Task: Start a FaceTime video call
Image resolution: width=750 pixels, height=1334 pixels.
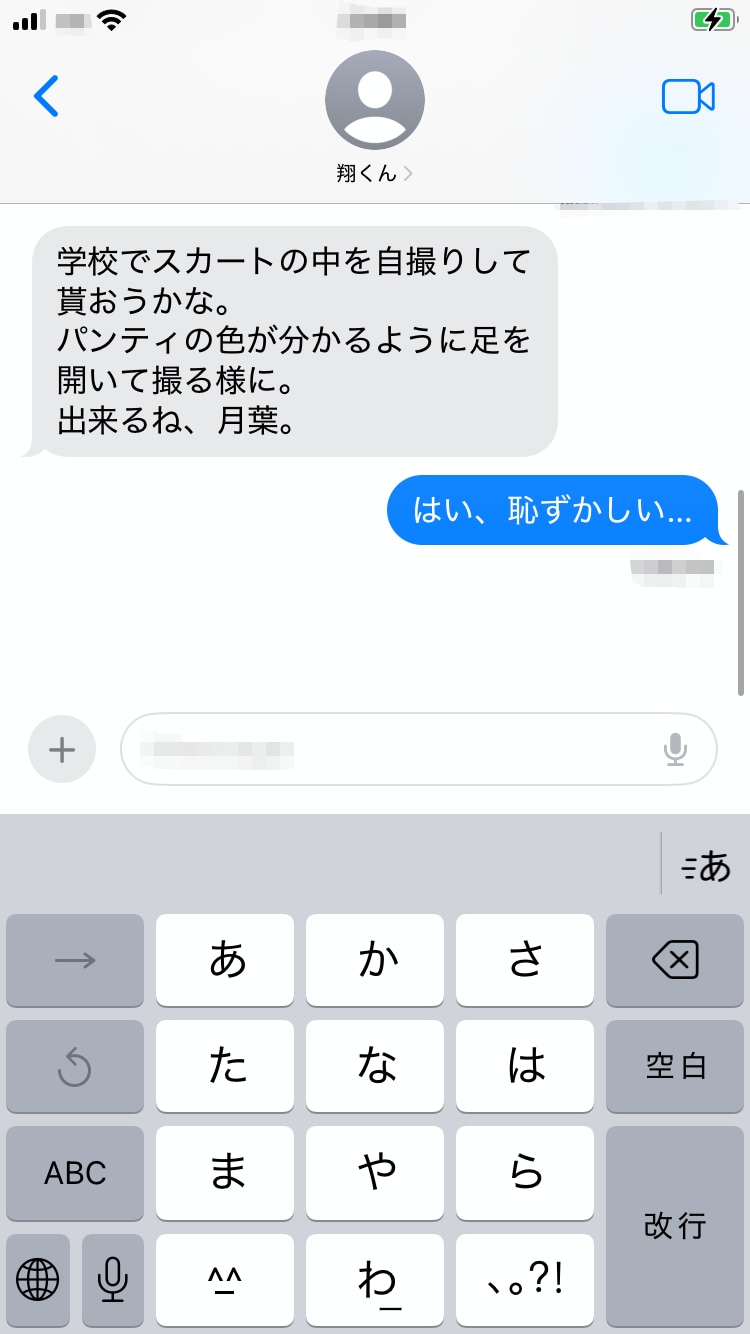Action: 688,96
